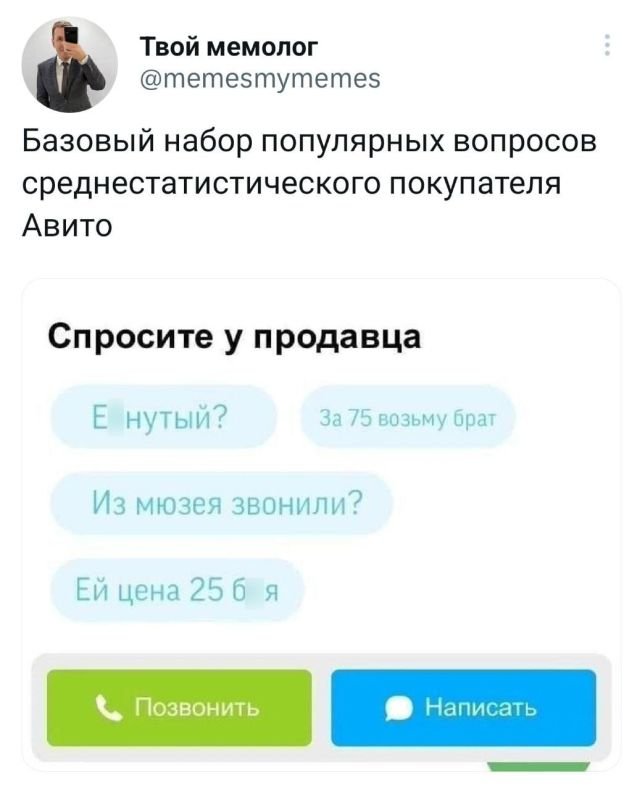Open the attached Avito meme image
This screenshot has height=789, width=640.
tap(320, 520)
